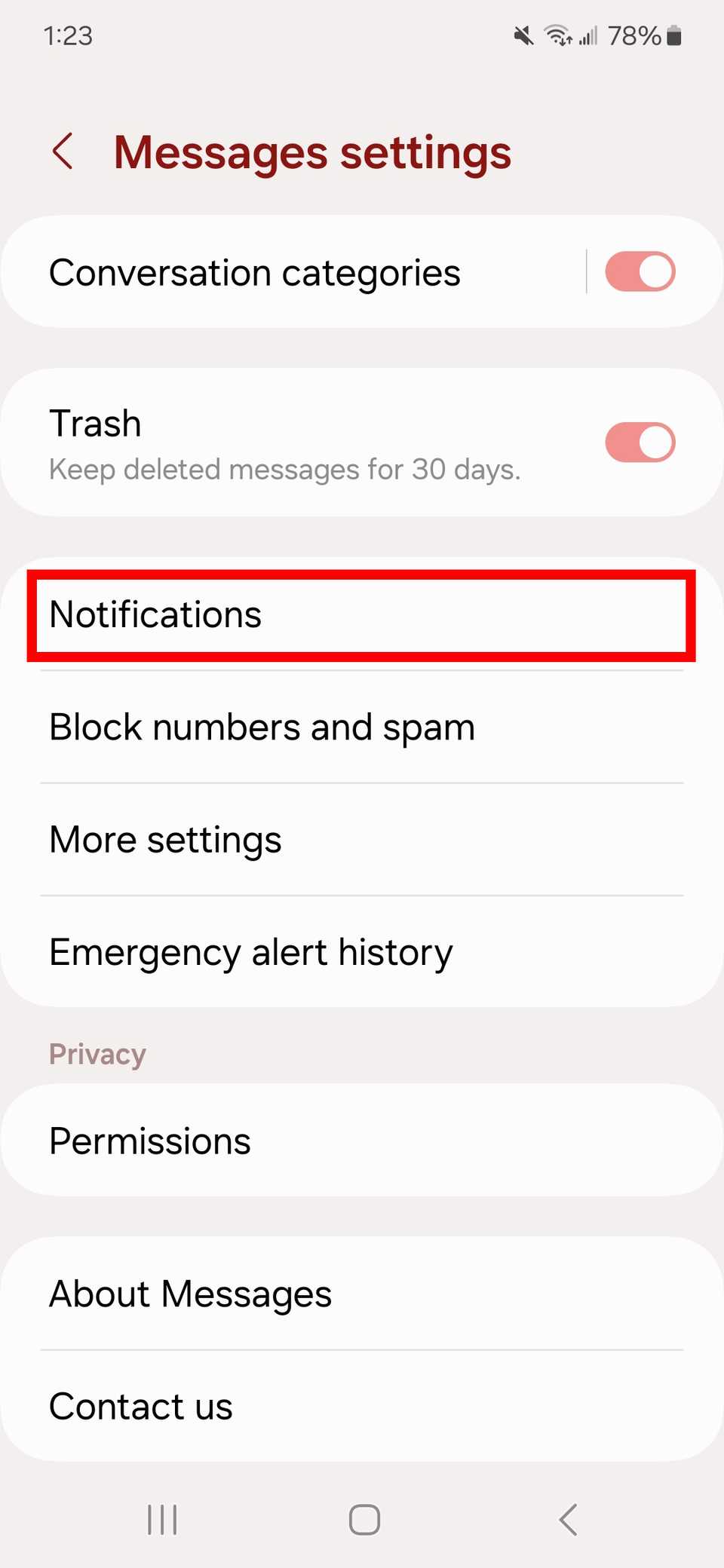Open the Notifications settings entry
Viewport: 724px width, 1568px height.
(x=362, y=614)
